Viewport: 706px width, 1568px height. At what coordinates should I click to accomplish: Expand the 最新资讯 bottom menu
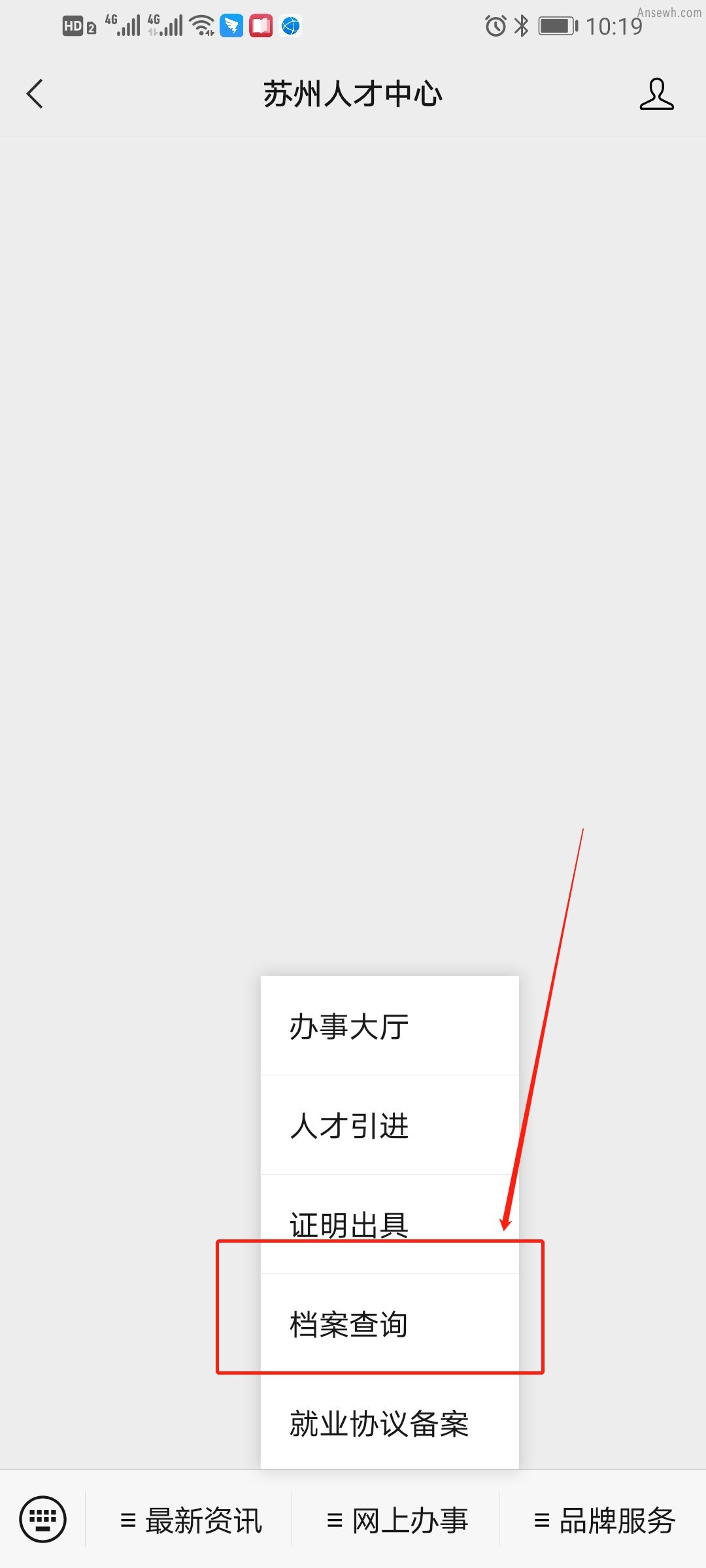pyautogui.click(x=191, y=1520)
